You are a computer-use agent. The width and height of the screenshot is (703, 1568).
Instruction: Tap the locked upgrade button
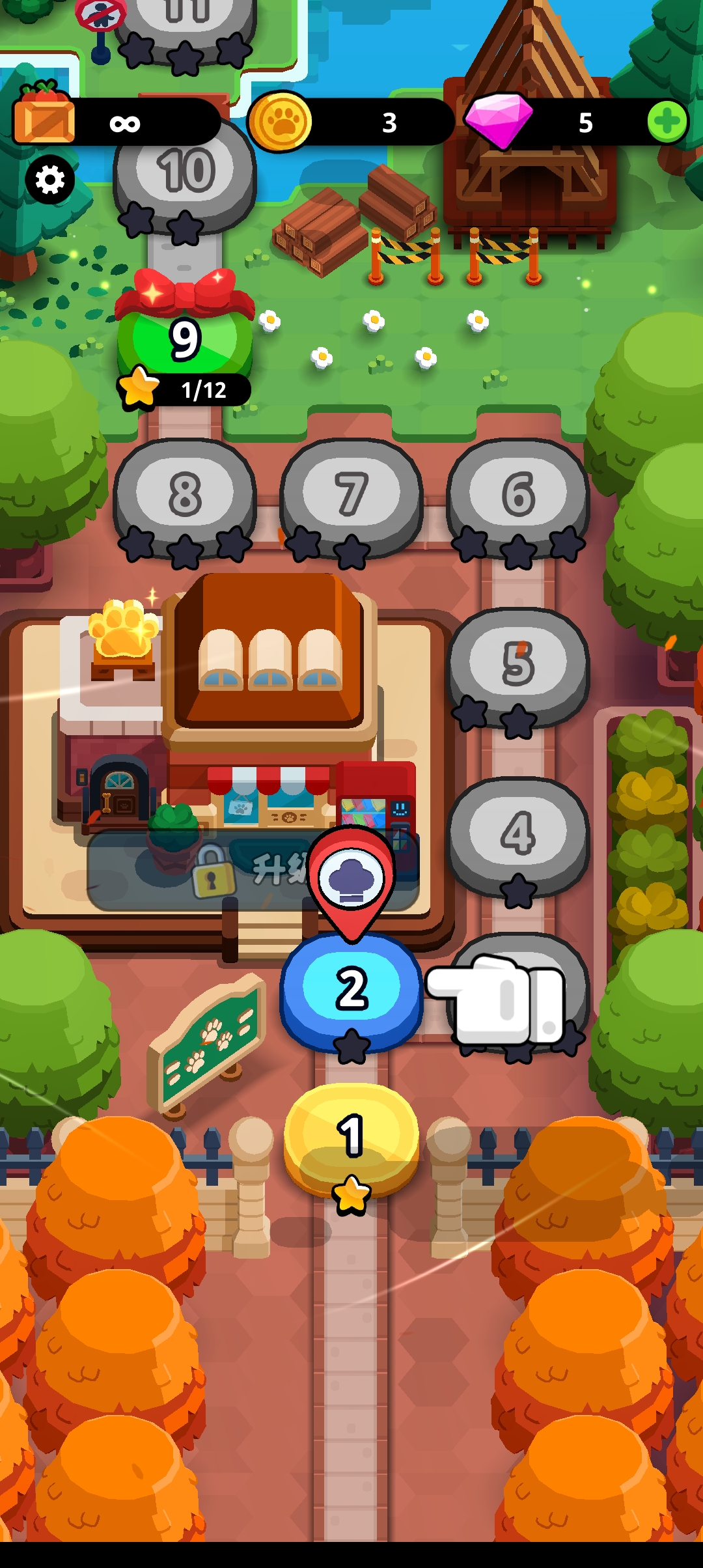click(x=254, y=871)
